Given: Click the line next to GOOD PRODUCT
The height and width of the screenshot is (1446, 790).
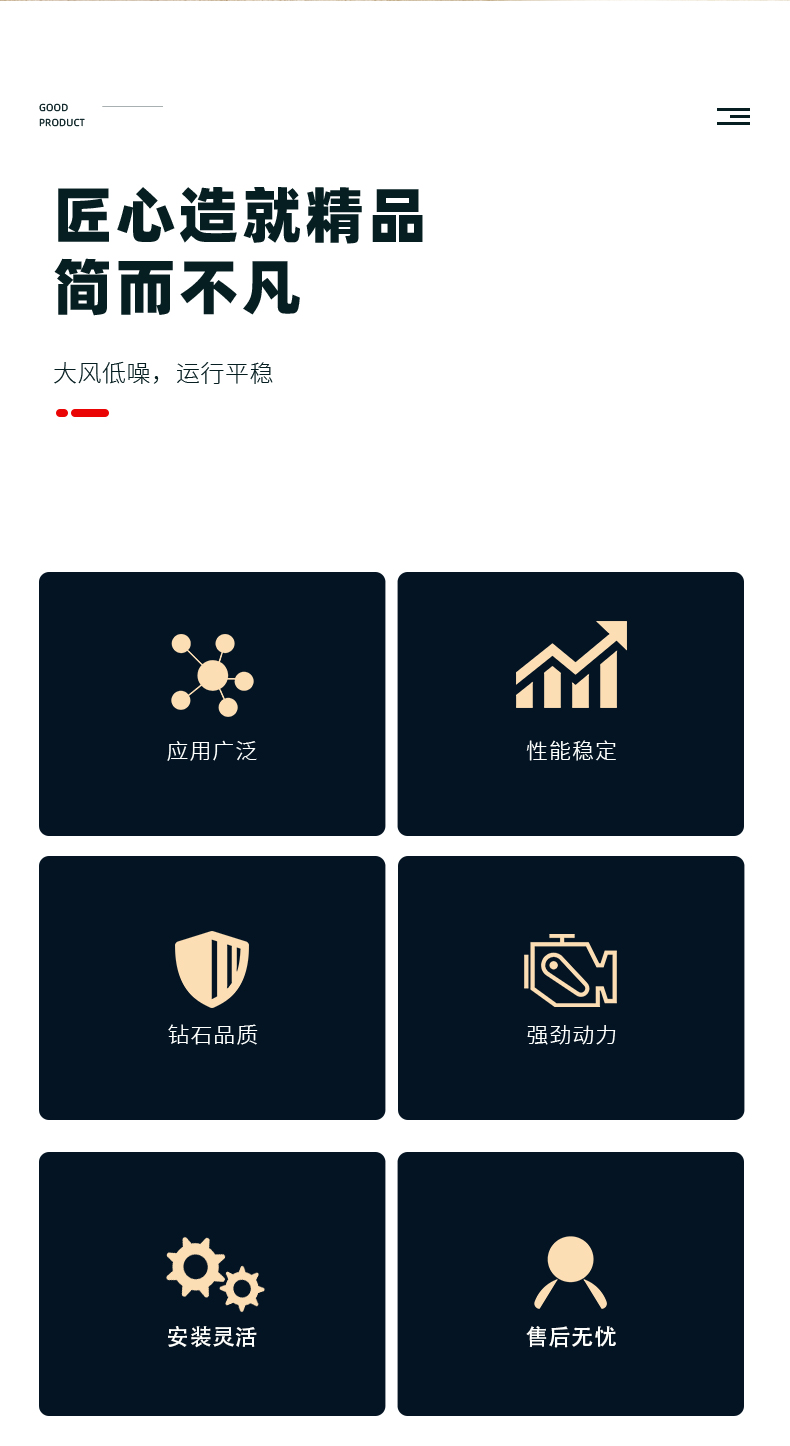Looking at the screenshot, I should click(132, 104).
